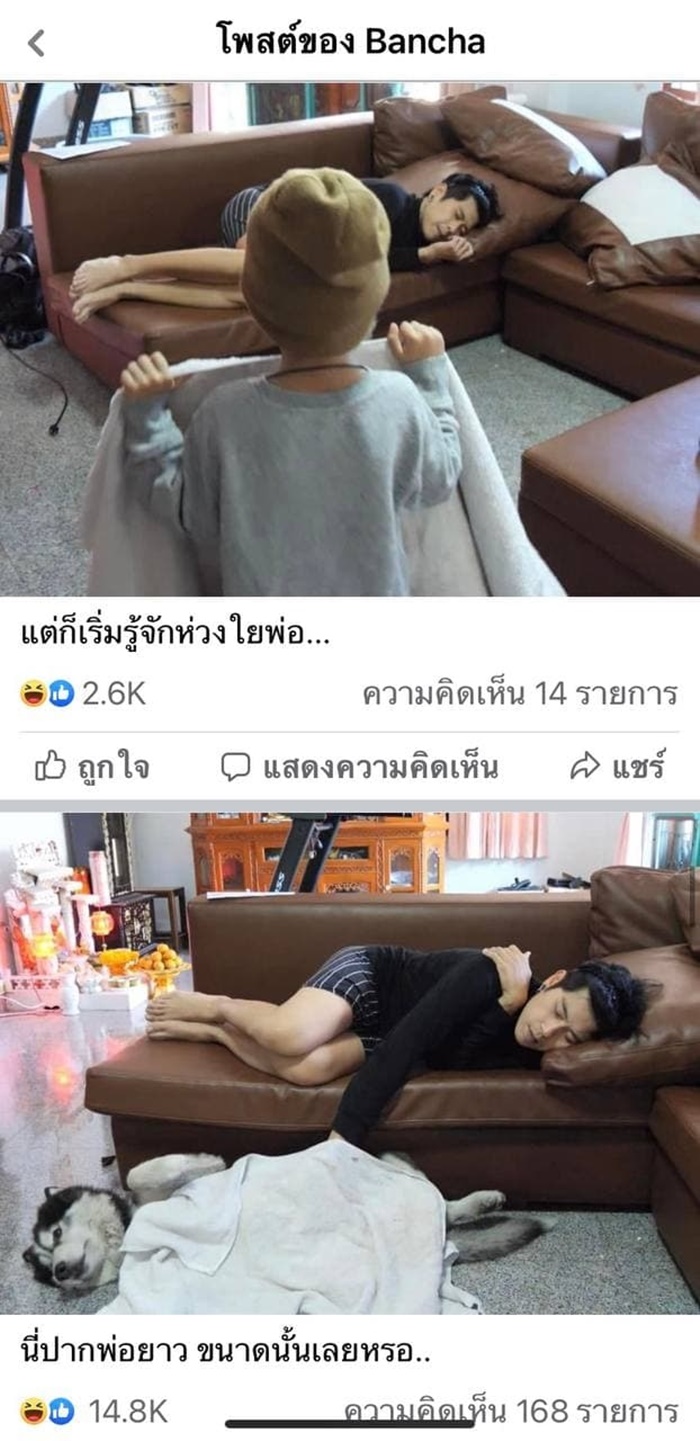The image size is (700, 1441).
Task: Tap แสดงความคิดเห็น to comment on first photo
Action: pos(359,767)
